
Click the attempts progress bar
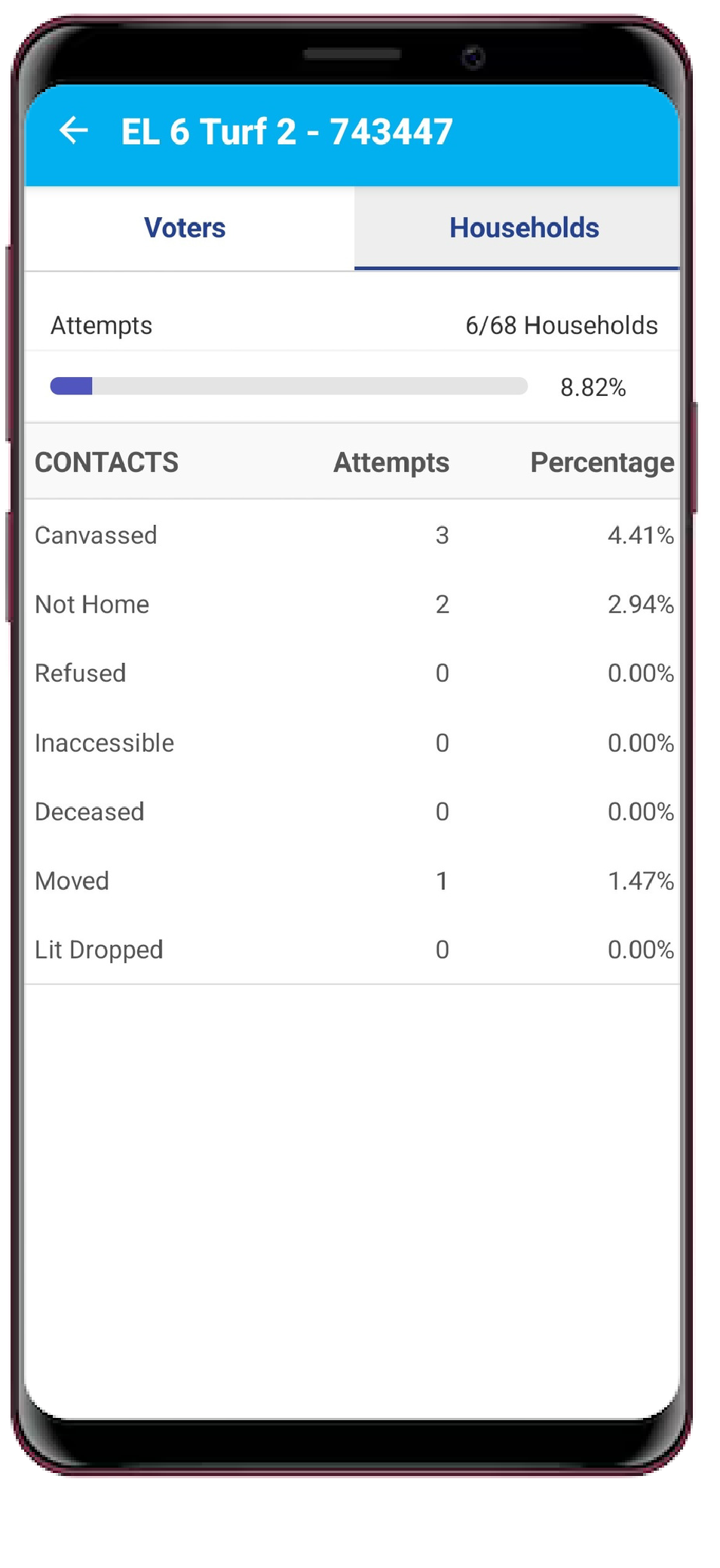point(289,385)
